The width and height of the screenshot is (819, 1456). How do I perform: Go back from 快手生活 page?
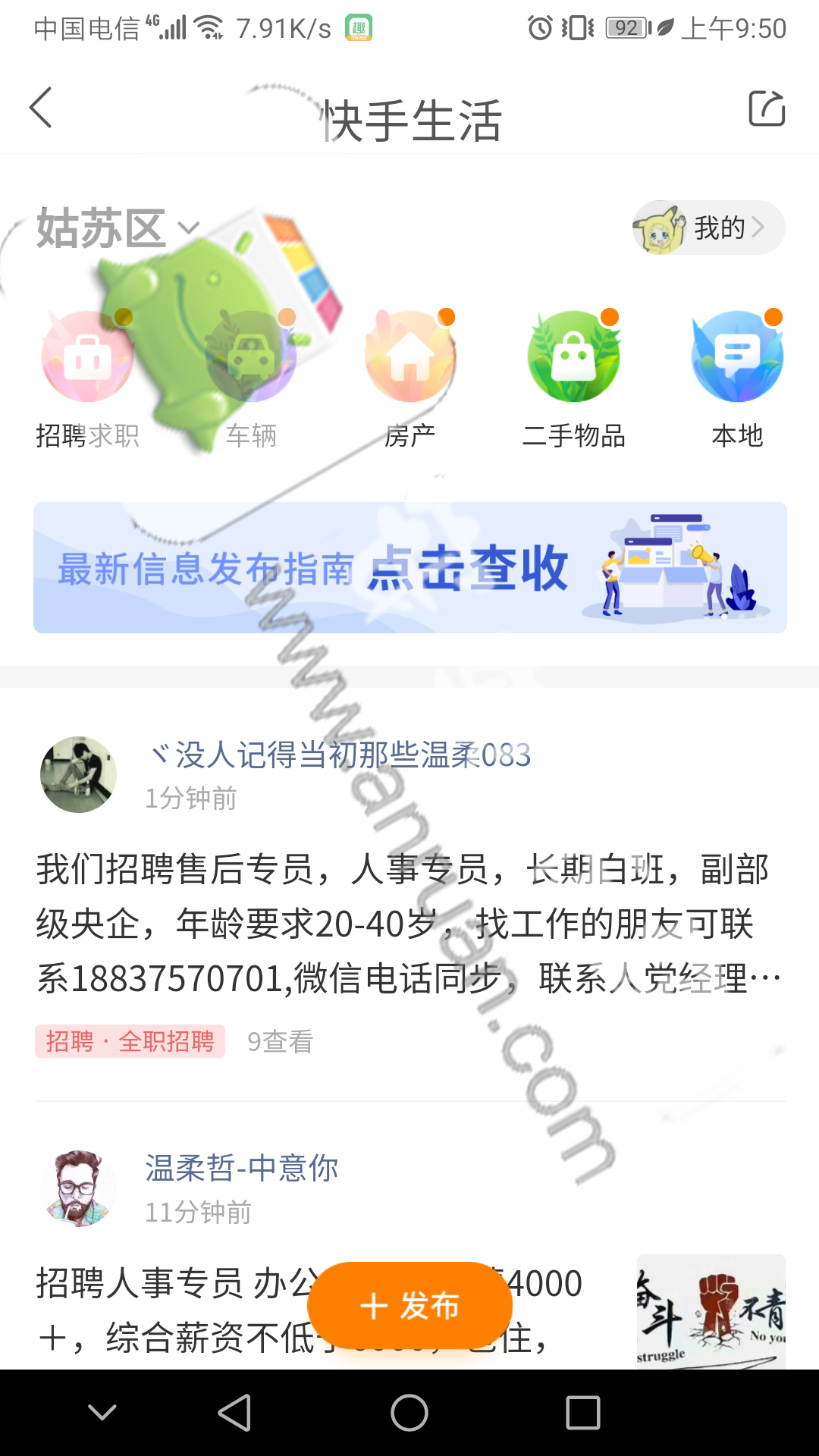click(41, 108)
